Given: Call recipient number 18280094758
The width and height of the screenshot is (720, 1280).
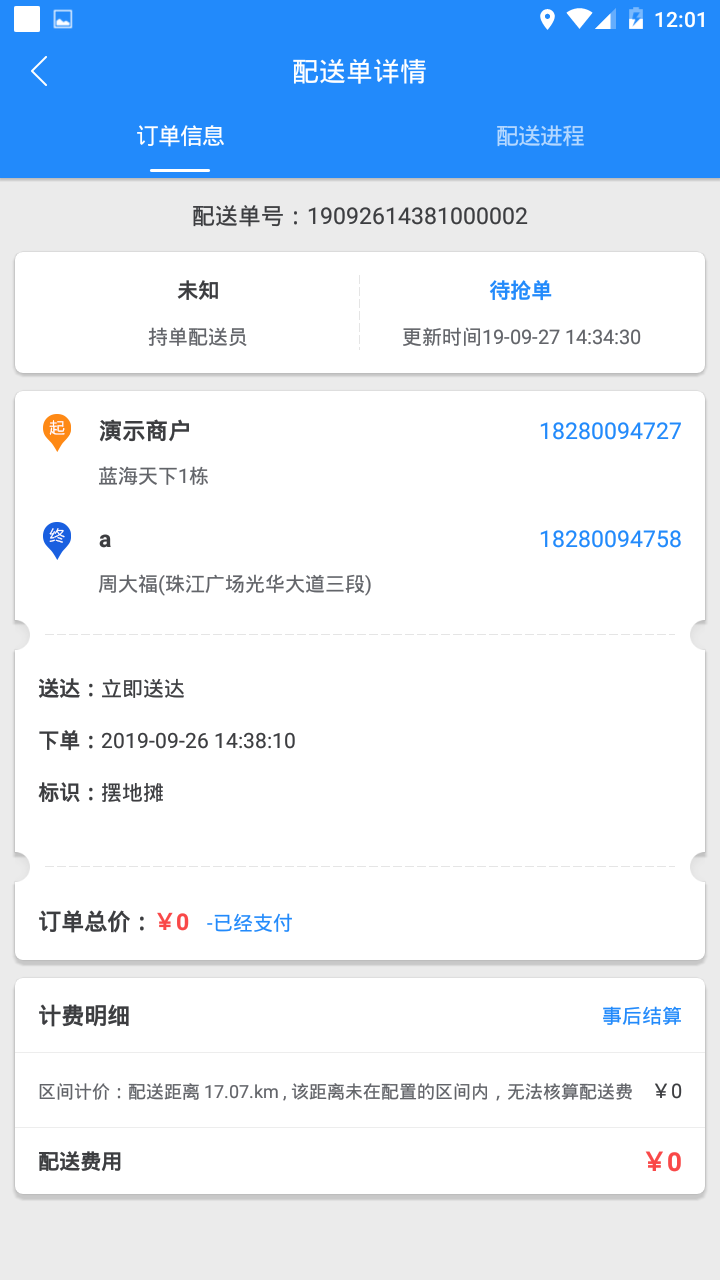Looking at the screenshot, I should click(610, 538).
